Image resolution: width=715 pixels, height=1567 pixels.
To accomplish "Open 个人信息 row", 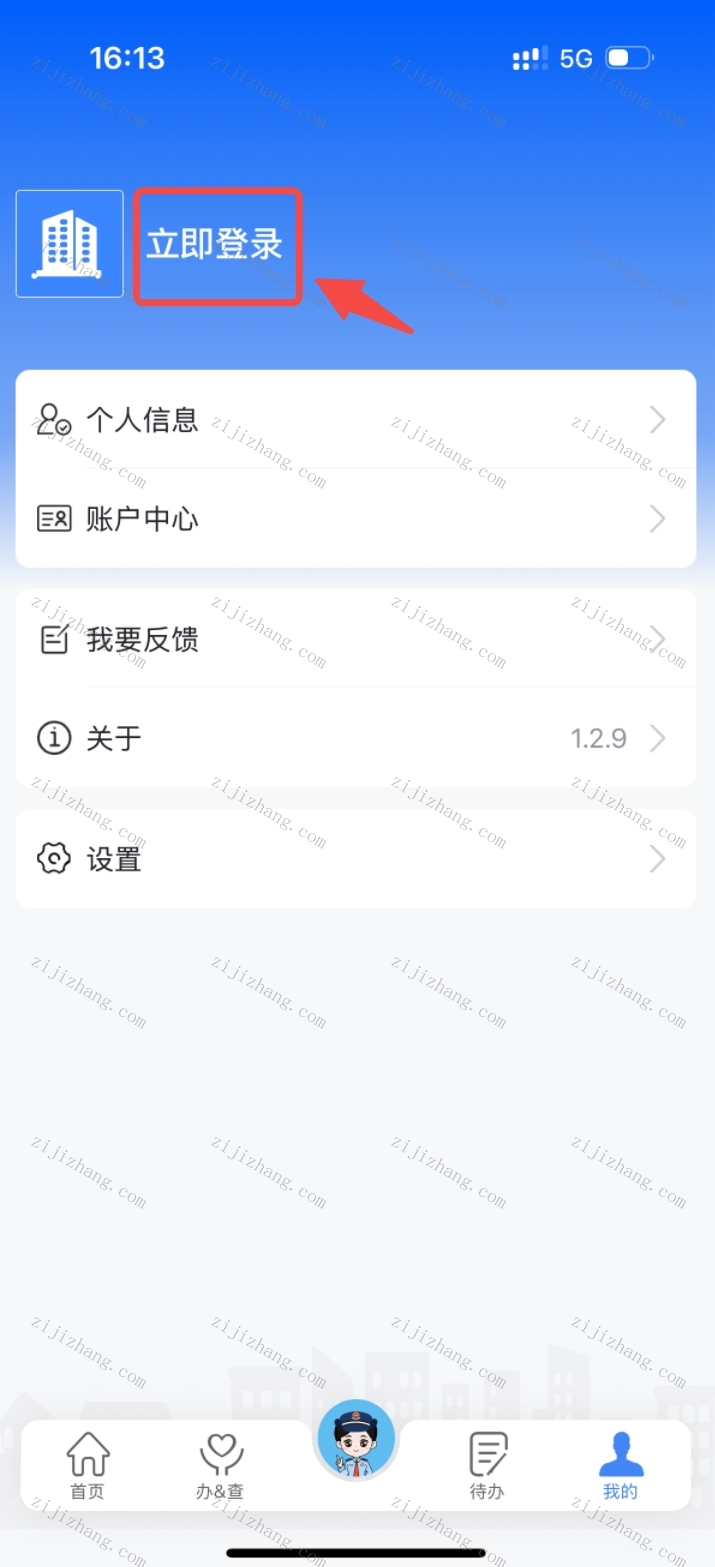I will pos(355,420).
